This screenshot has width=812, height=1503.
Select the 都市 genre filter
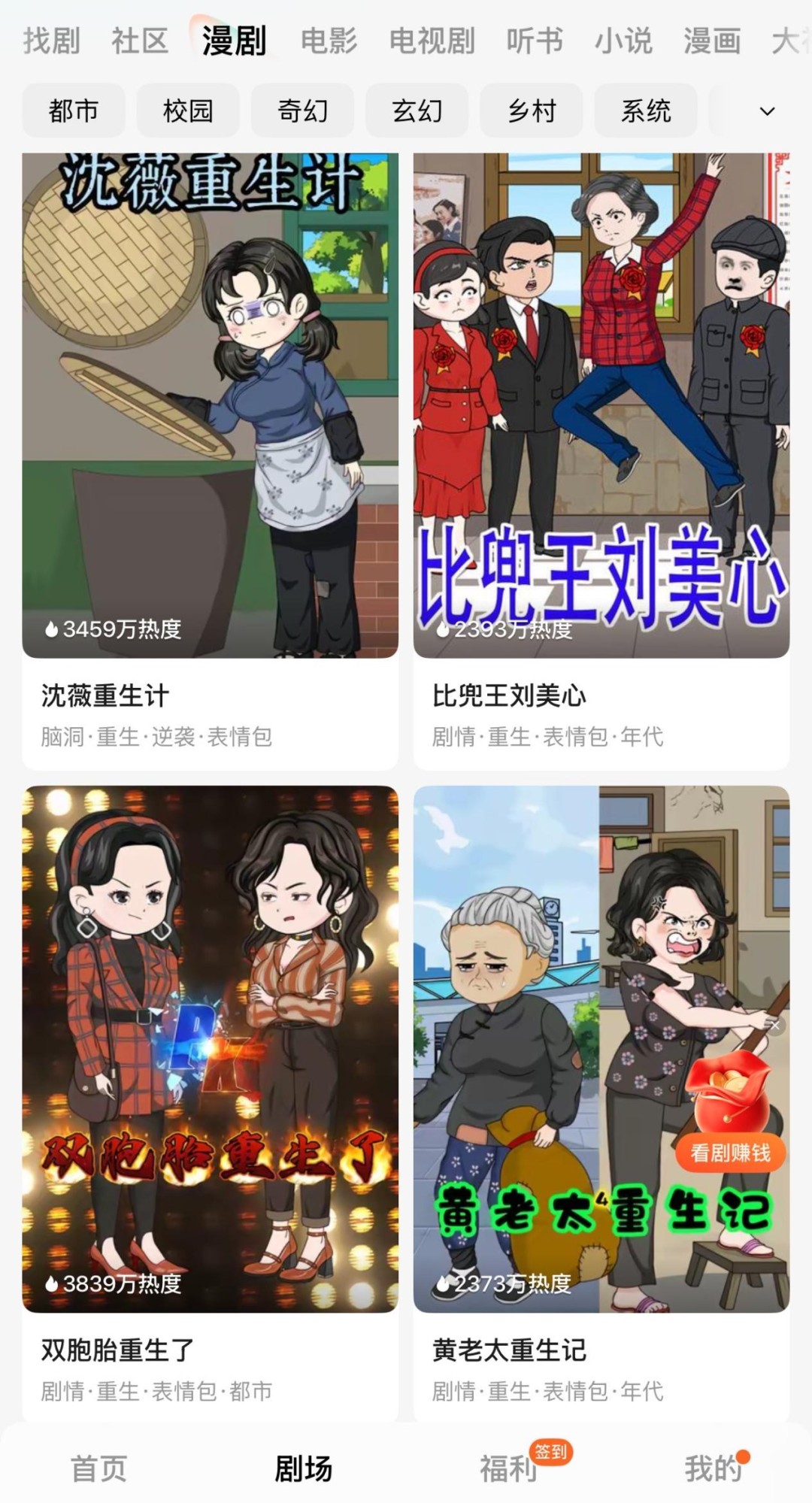(73, 110)
